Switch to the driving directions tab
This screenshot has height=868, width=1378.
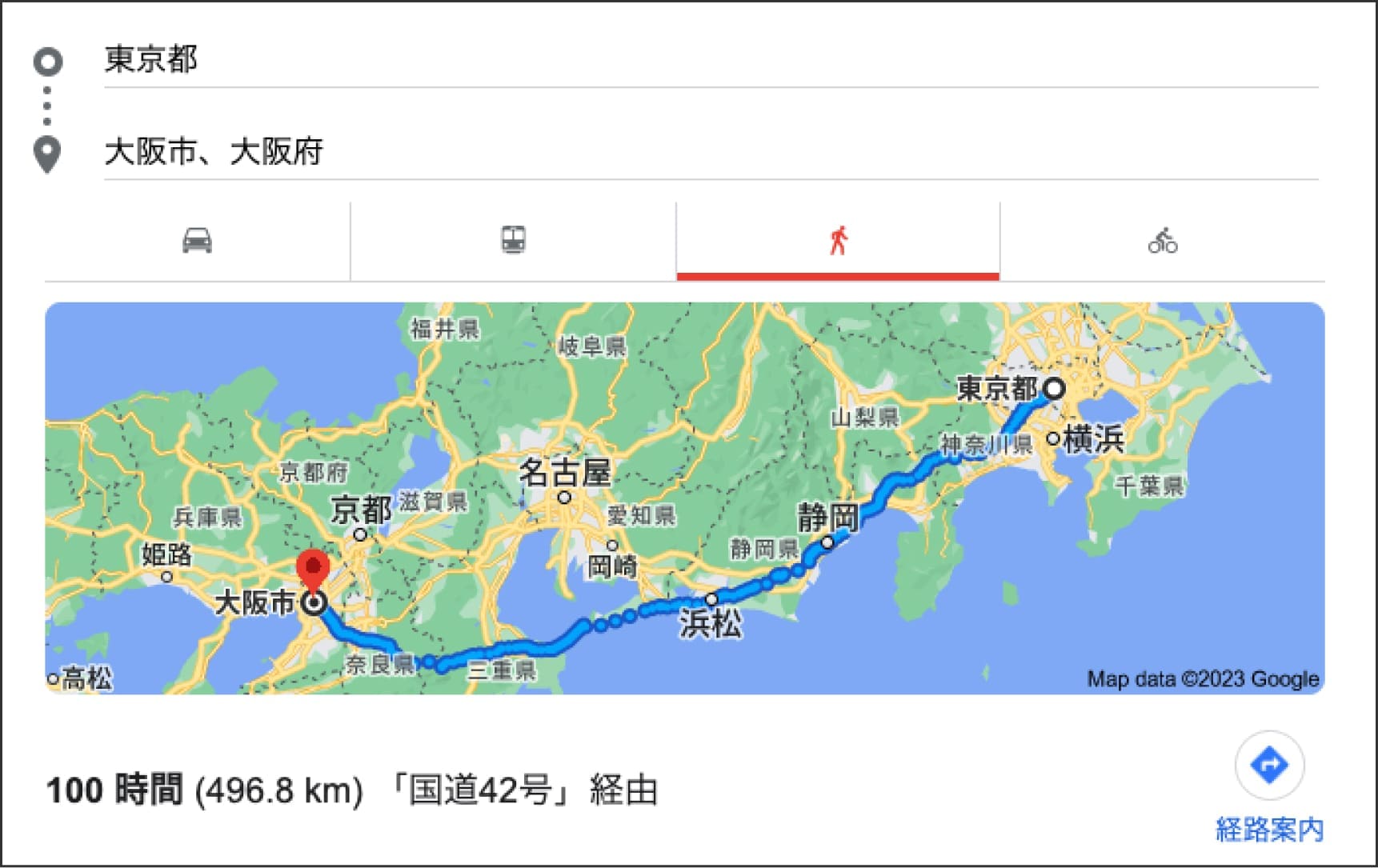[197, 240]
